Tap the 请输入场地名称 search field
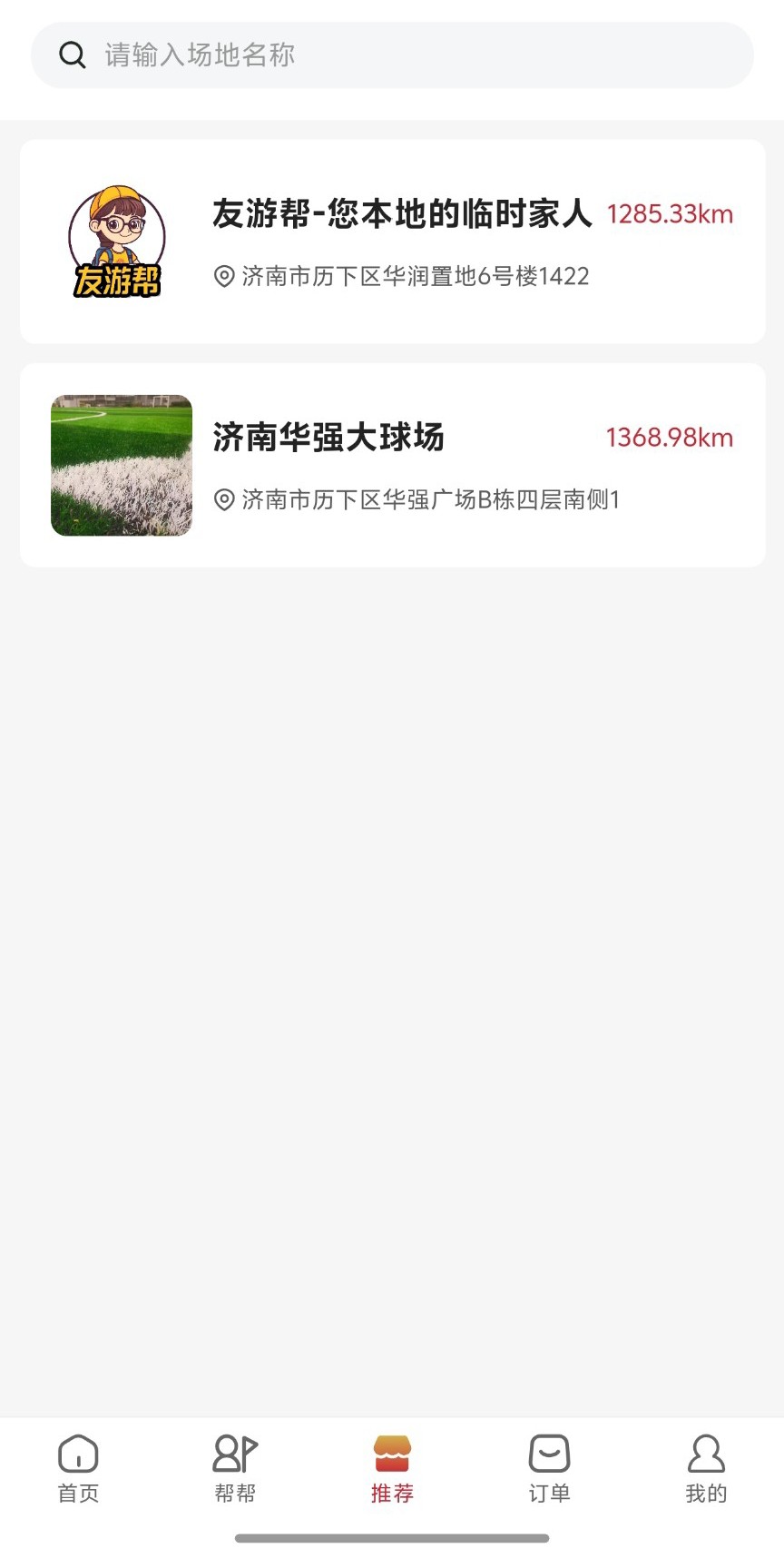 coord(392,55)
